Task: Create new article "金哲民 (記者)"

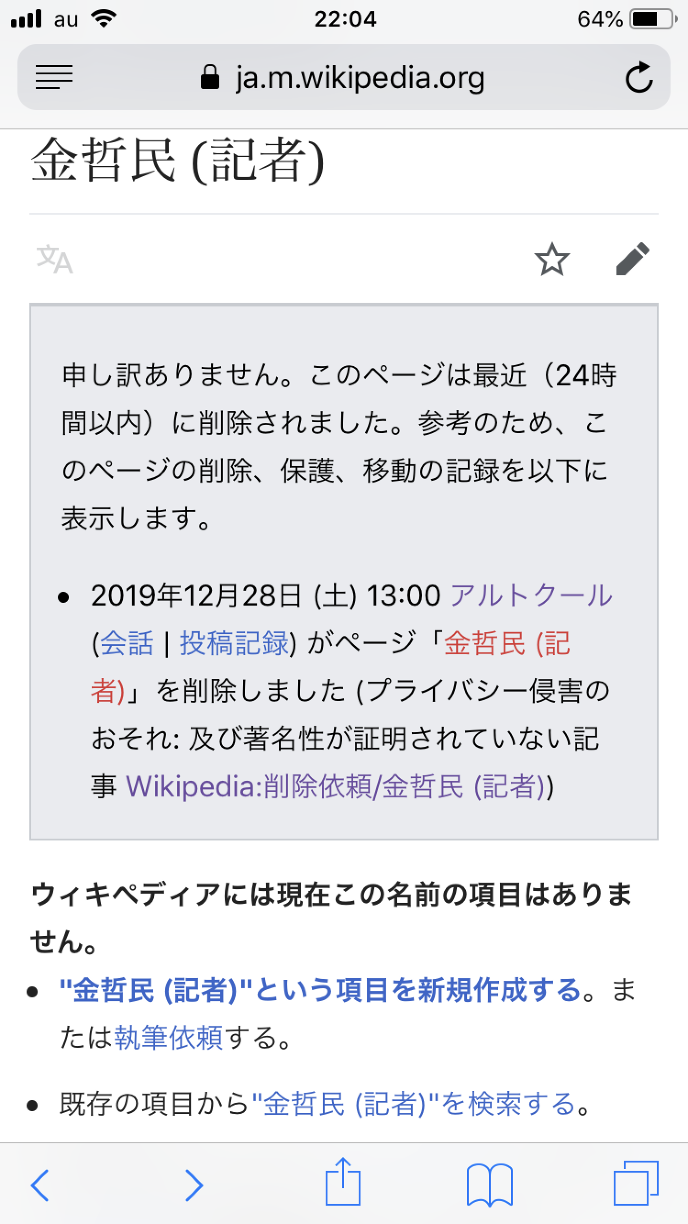Action: coord(320,990)
